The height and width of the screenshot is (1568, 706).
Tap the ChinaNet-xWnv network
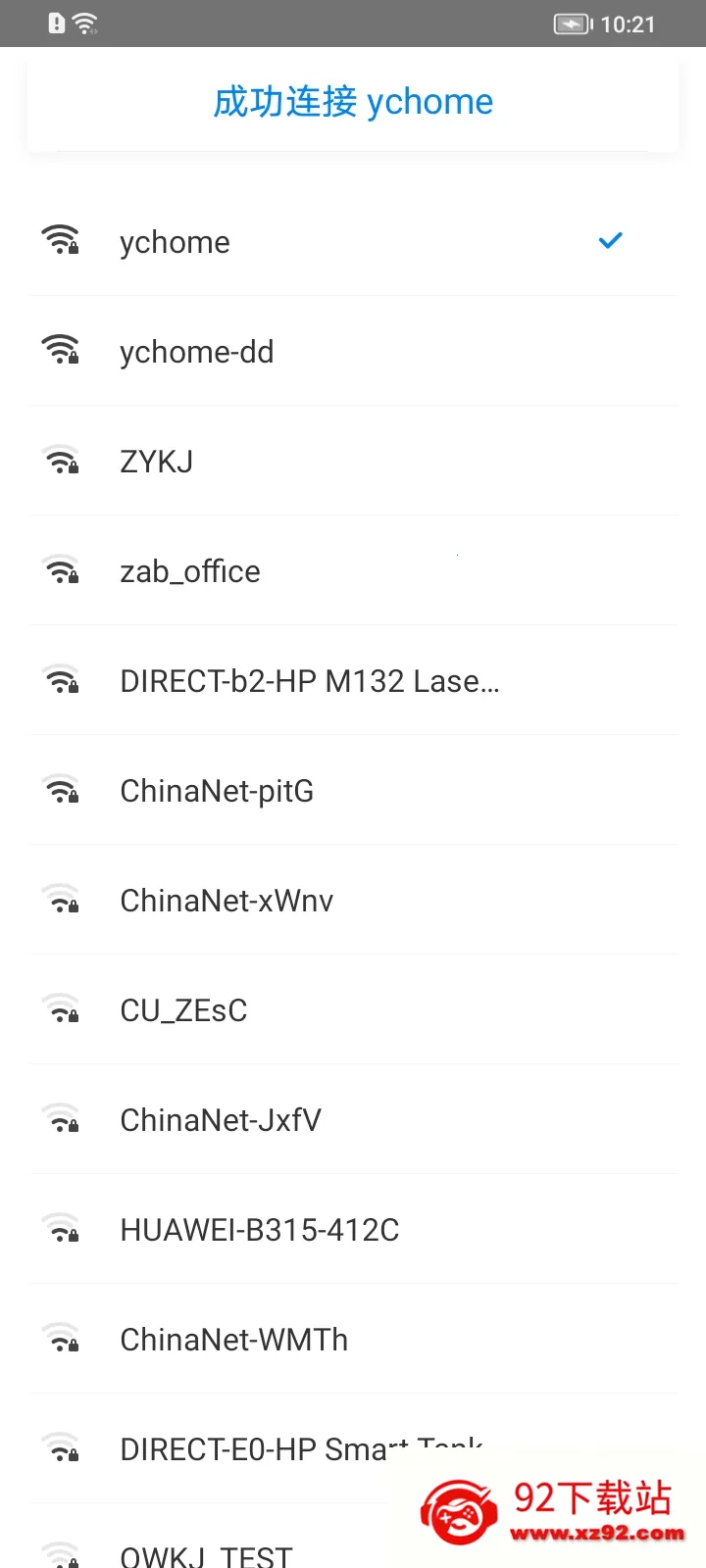353,900
